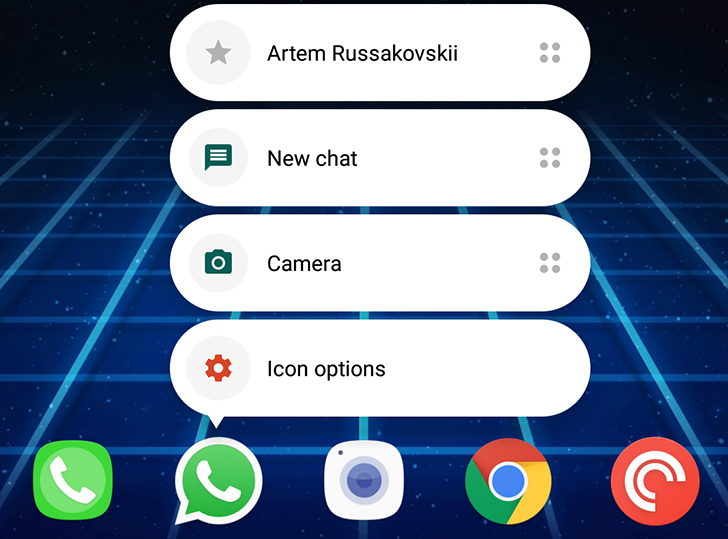The image size is (728, 539).
Task: Open Icon options
Action: [x=326, y=369]
